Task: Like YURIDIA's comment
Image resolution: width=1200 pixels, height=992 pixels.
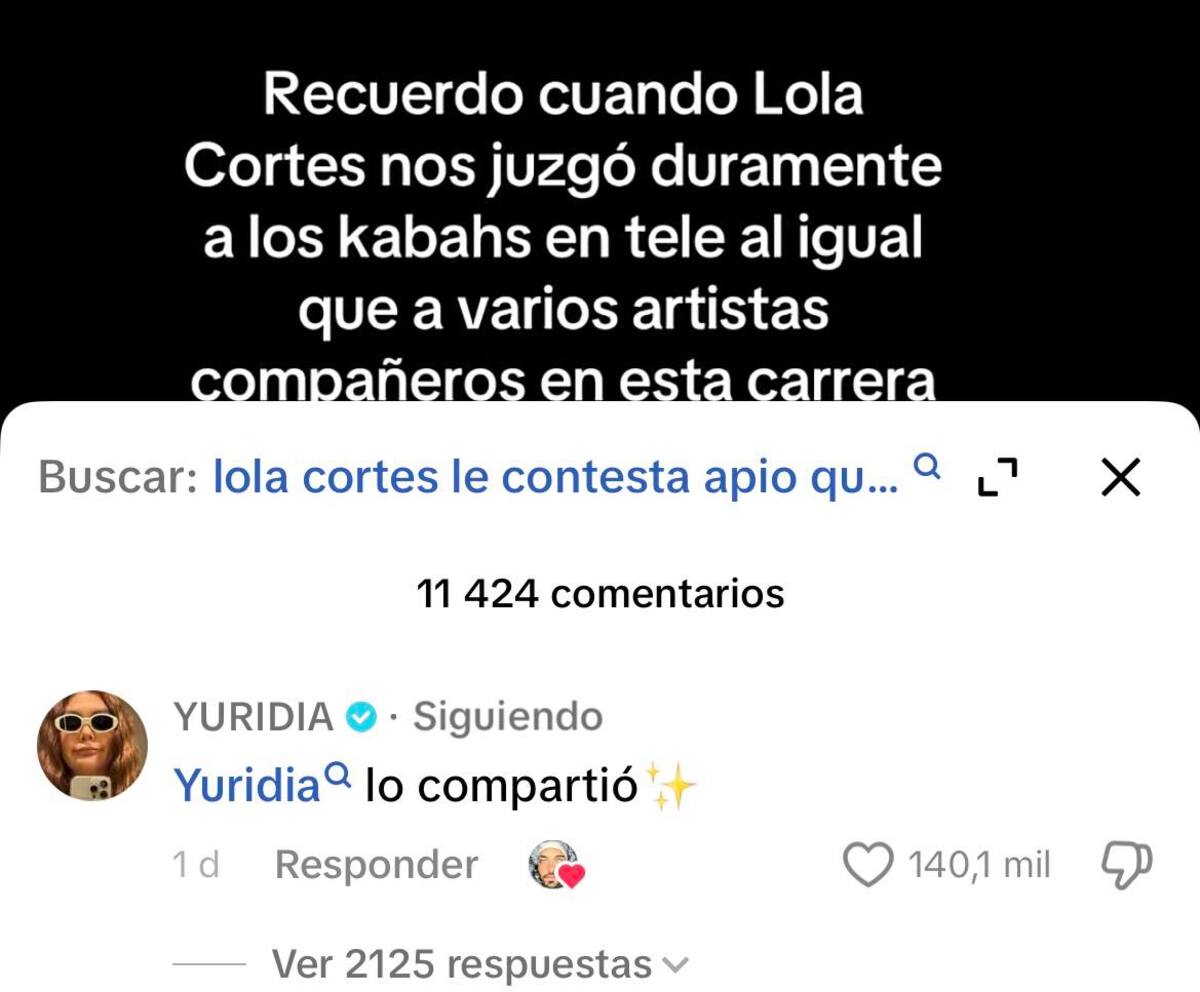Action: (868, 865)
